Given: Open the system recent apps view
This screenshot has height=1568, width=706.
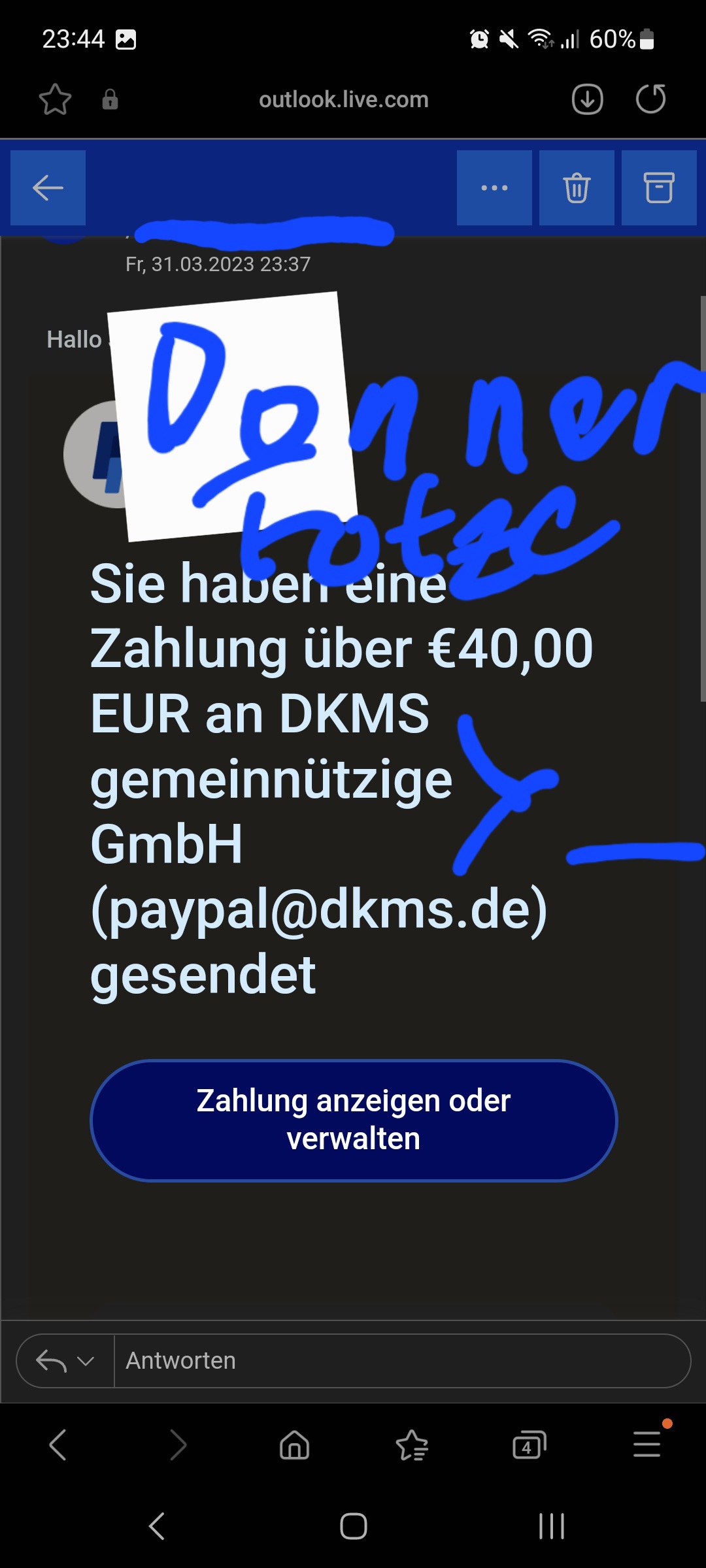Looking at the screenshot, I should 551,1526.
